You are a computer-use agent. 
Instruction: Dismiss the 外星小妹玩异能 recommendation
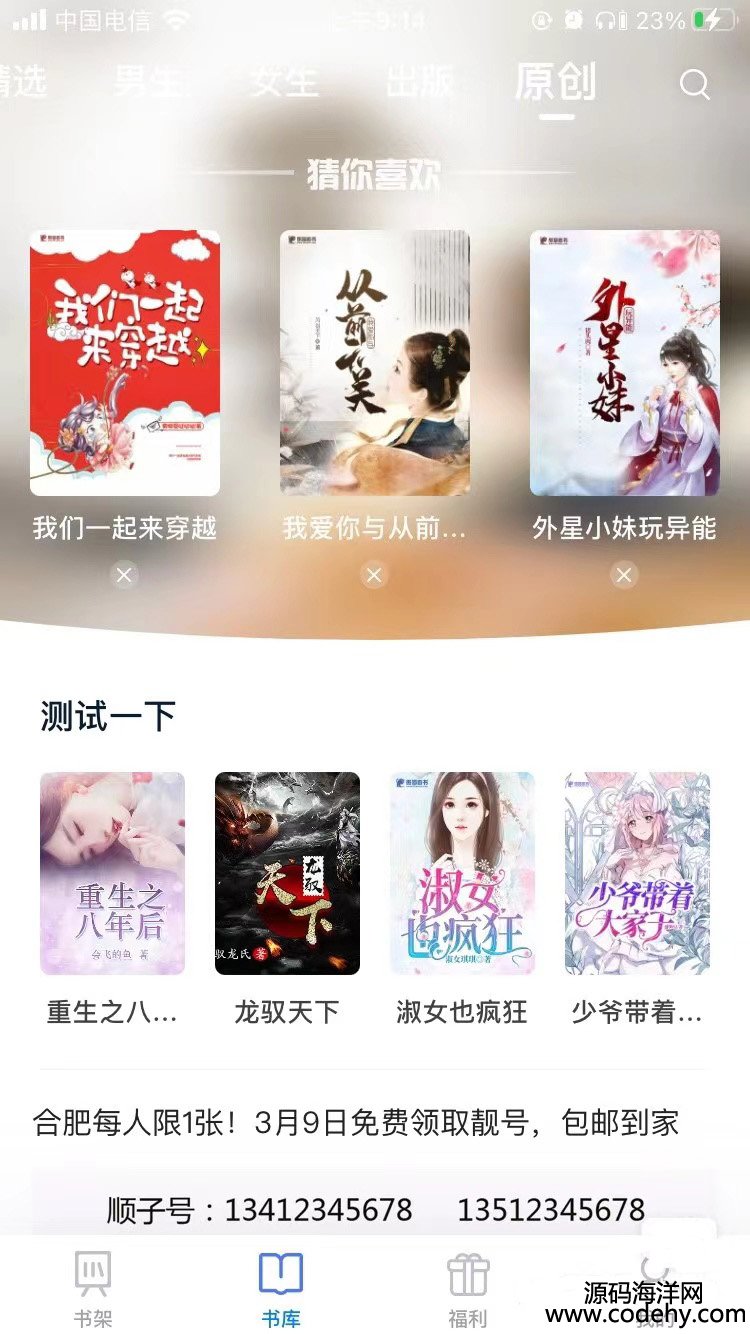point(624,575)
